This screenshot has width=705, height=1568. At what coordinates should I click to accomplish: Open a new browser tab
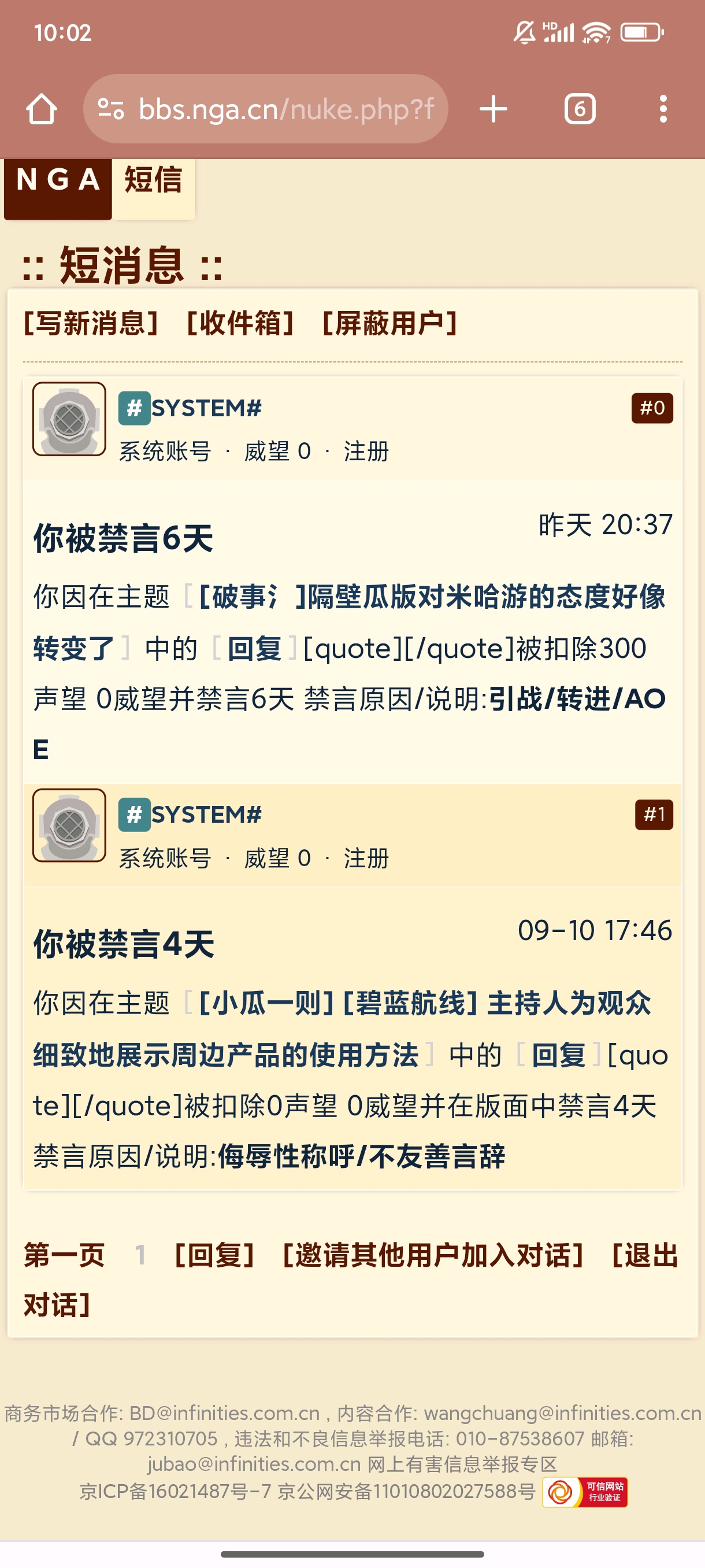pos(493,110)
